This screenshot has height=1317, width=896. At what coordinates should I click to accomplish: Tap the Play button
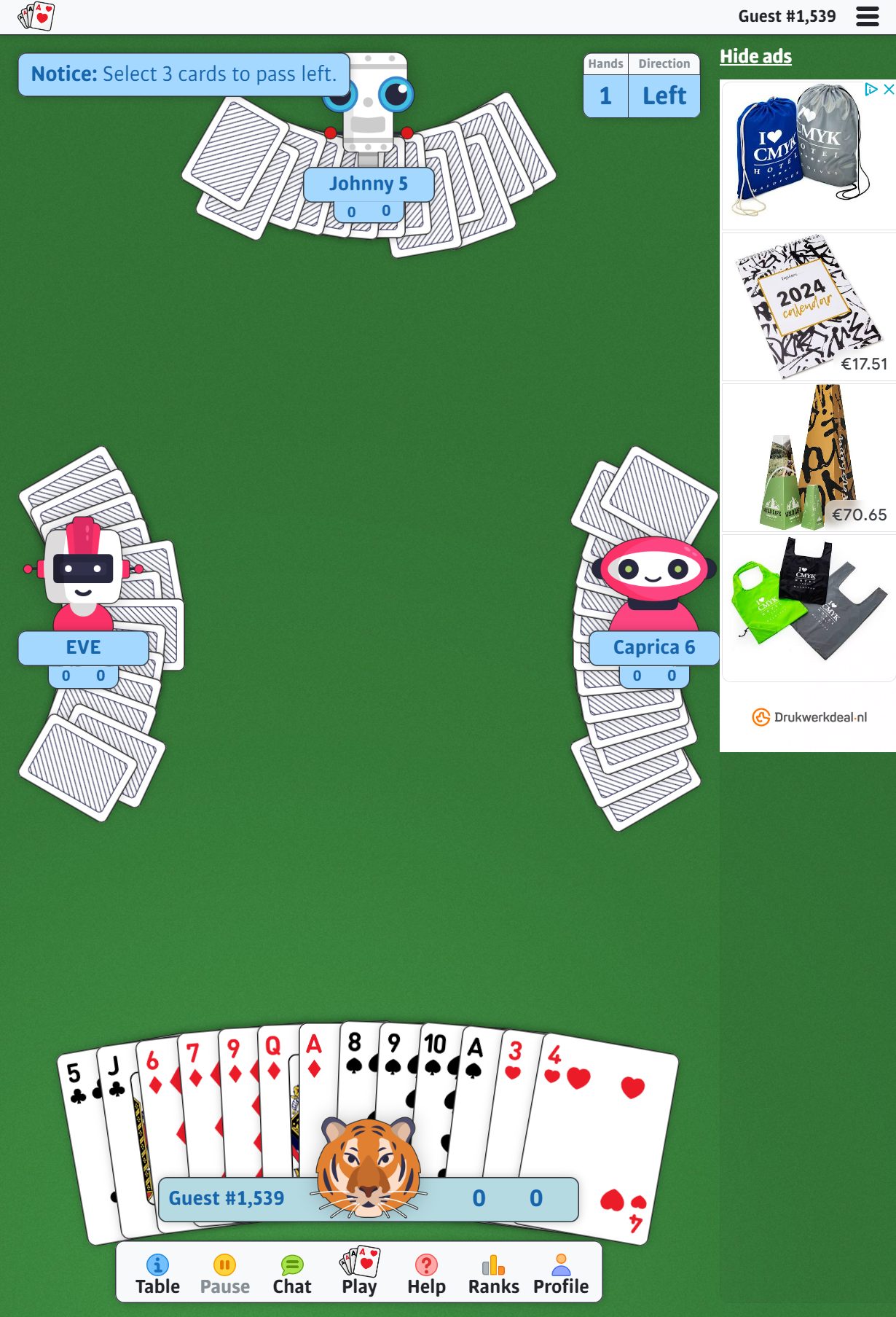pyautogui.click(x=359, y=1272)
